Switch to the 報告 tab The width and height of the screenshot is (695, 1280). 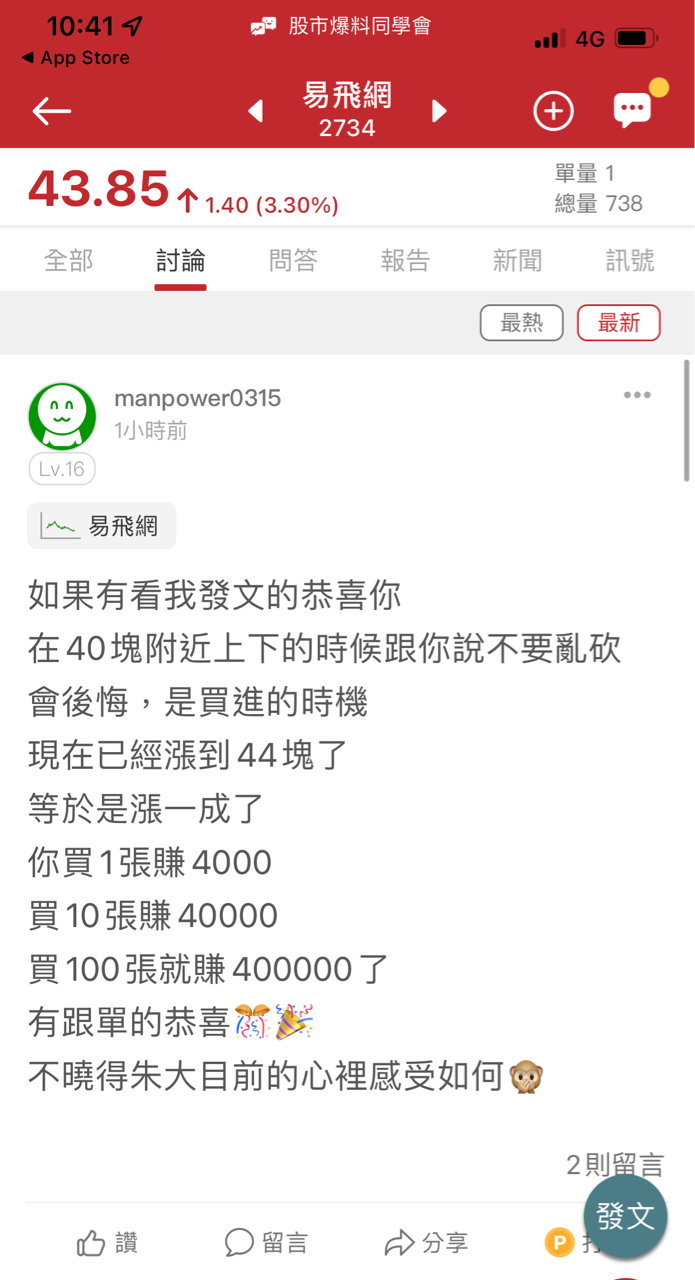coord(405,261)
